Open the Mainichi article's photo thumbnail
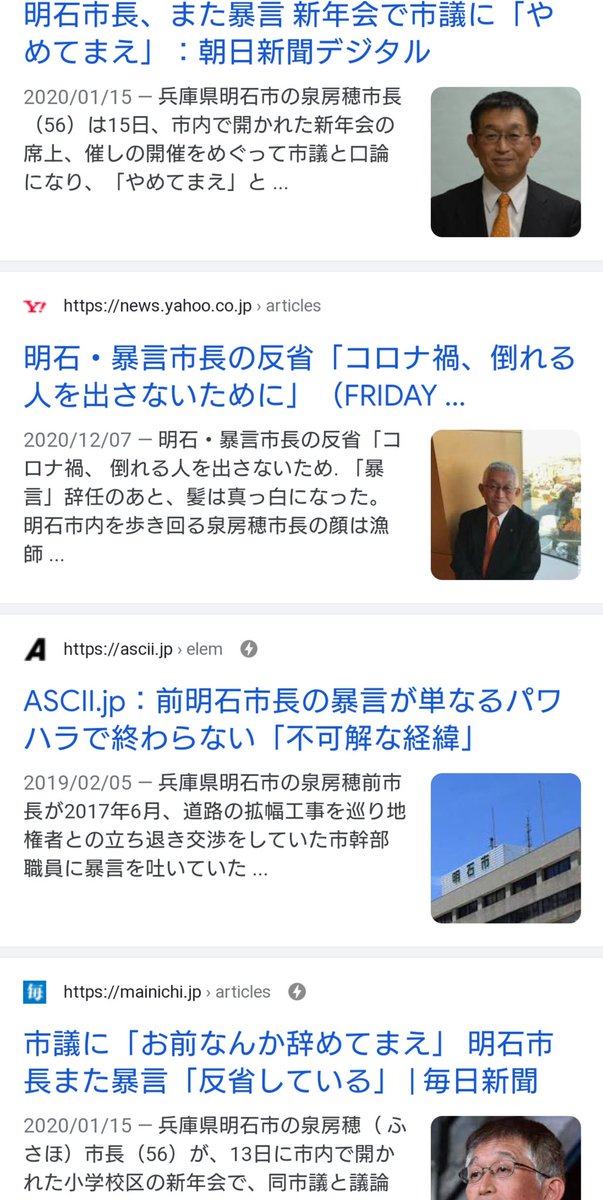 pyautogui.click(x=505, y=1158)
